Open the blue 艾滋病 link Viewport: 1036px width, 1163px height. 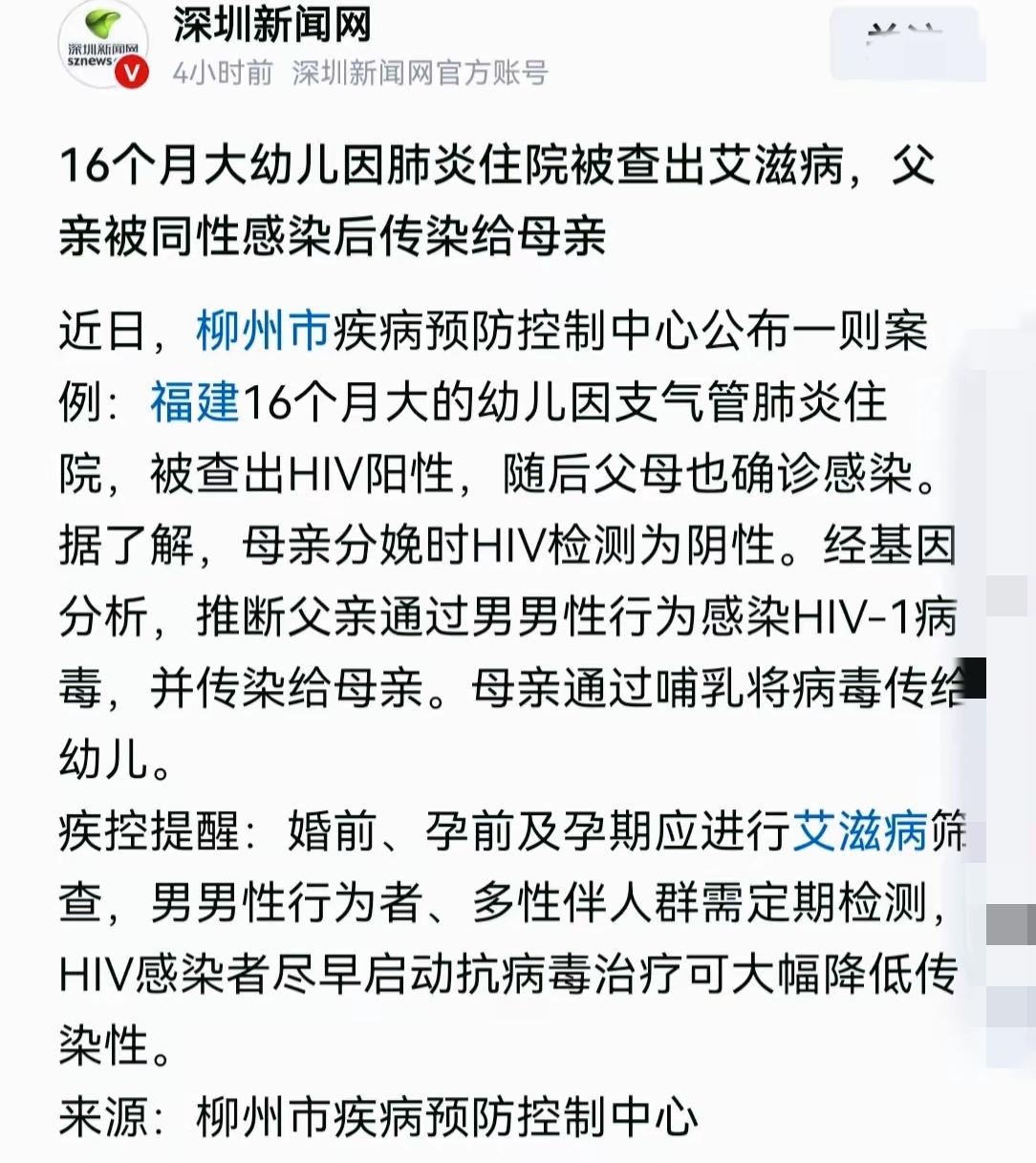tap(861, 830)
